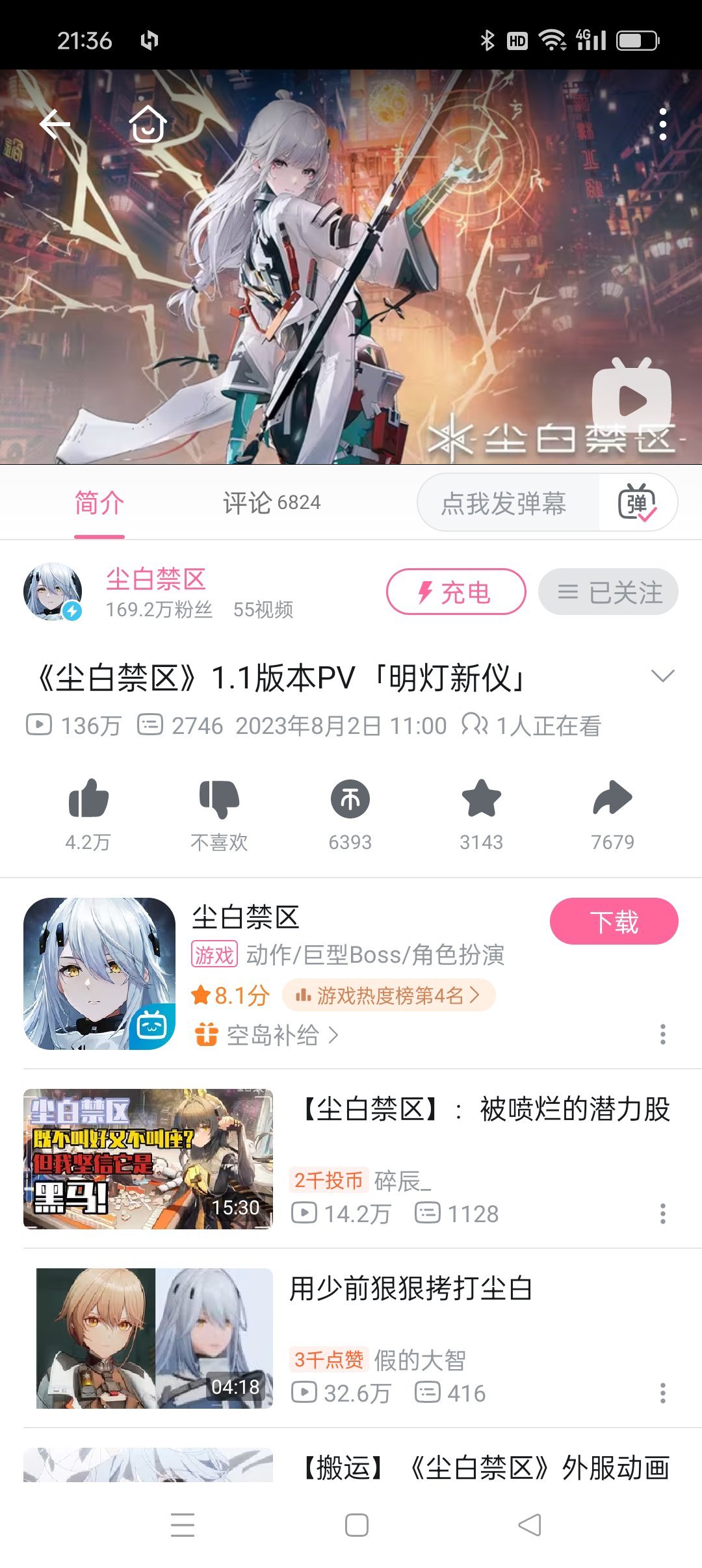Open the 尘白禁区 uploader profile avatar
Viewport: 702px width, 1568px height.
(x=53, y=592)
